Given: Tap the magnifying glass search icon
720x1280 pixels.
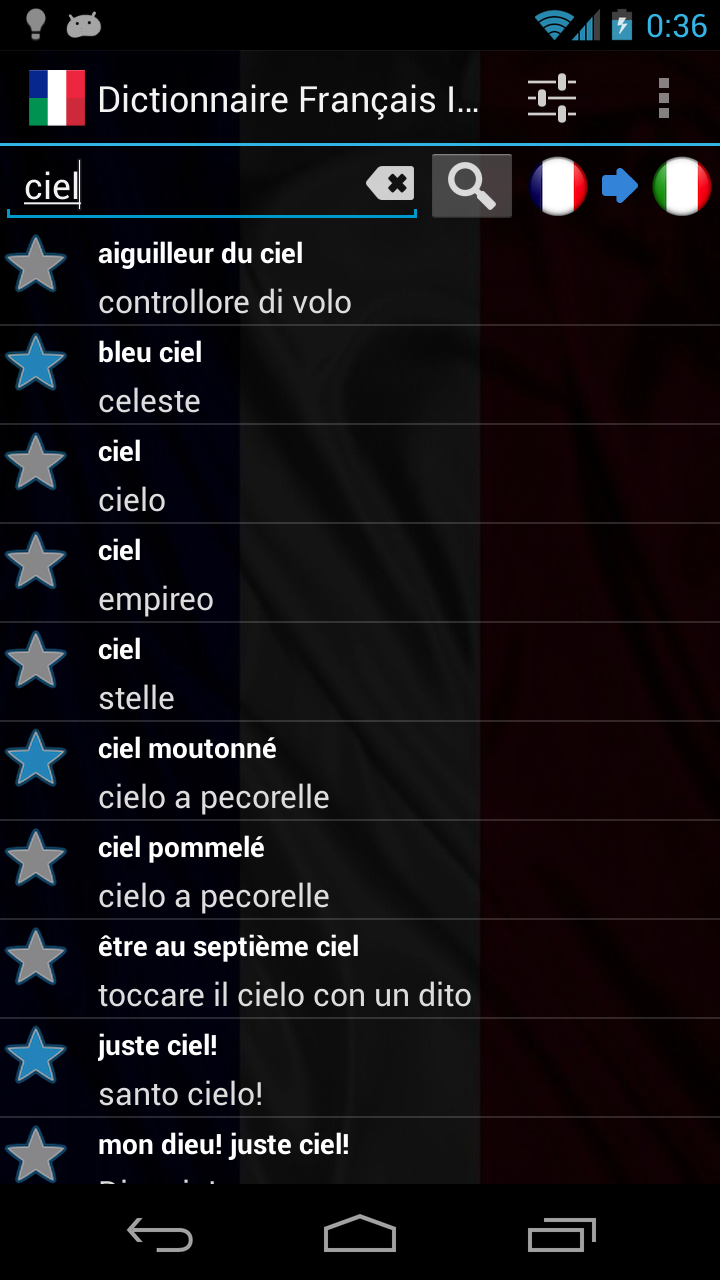Looking at the screenshot, I should (471, 185).
